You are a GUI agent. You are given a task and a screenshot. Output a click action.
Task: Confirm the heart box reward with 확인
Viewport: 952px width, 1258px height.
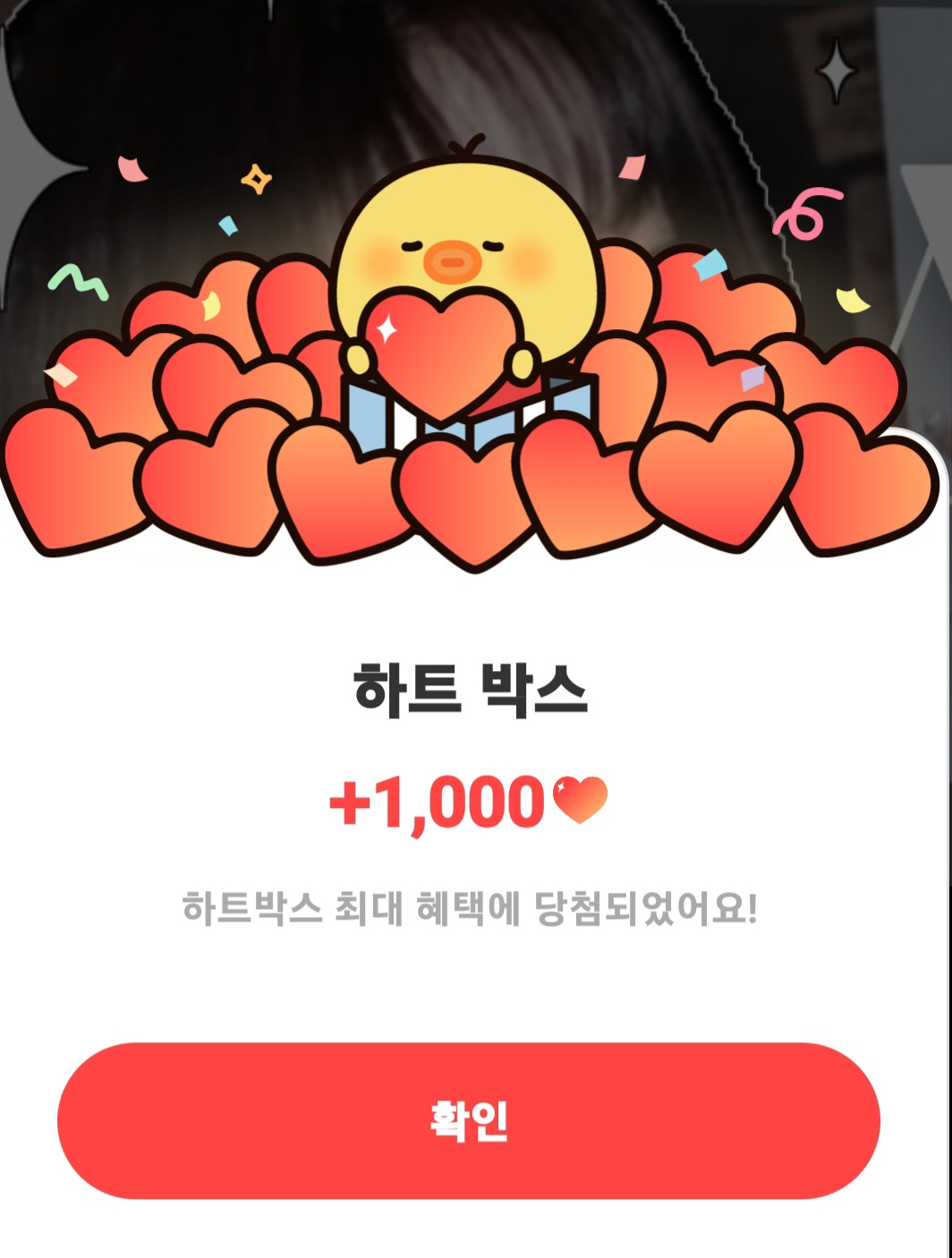[x=469, y=1120]
